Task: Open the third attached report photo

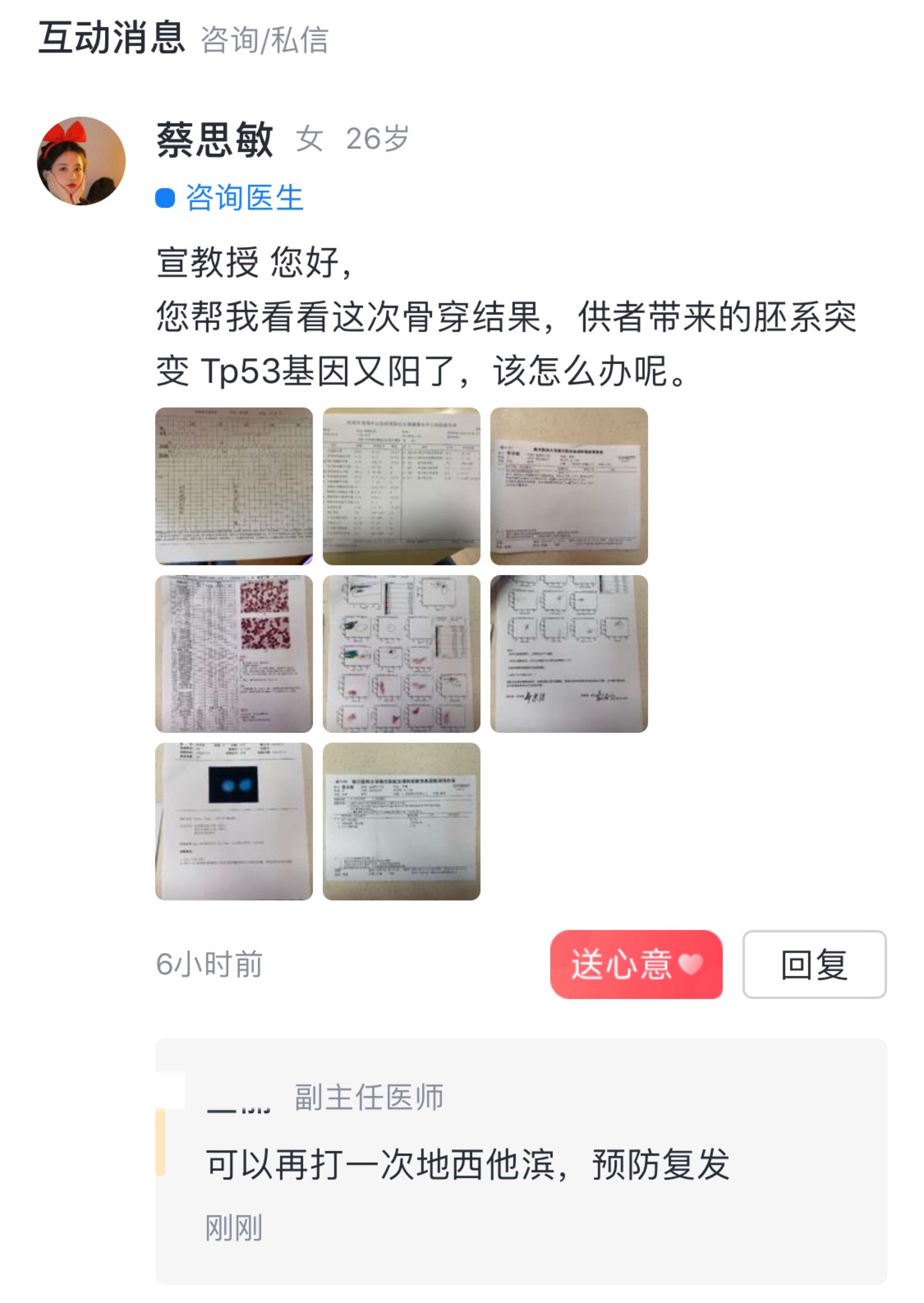Action: coord(568,486)
